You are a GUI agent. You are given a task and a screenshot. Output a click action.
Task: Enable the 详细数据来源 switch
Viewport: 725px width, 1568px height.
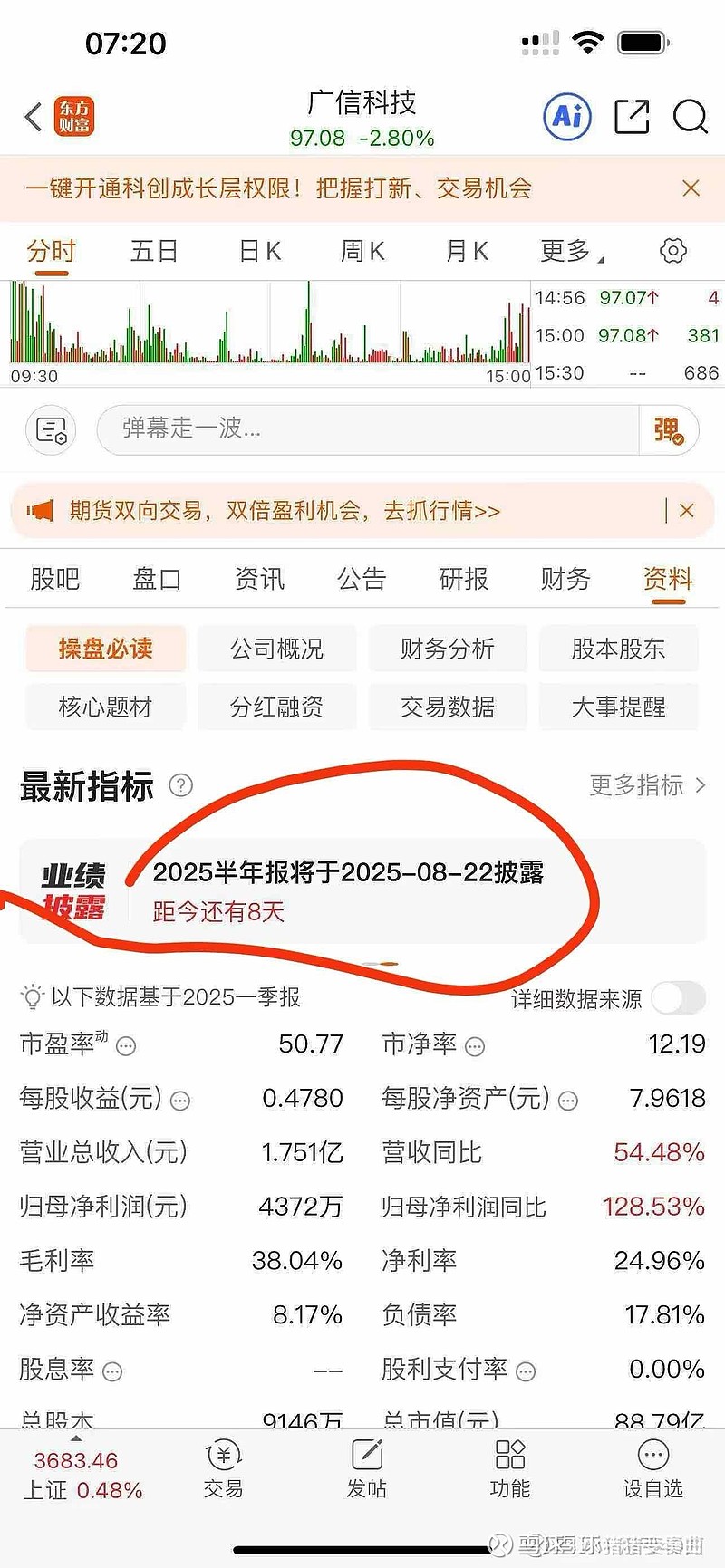pos(678,998)
